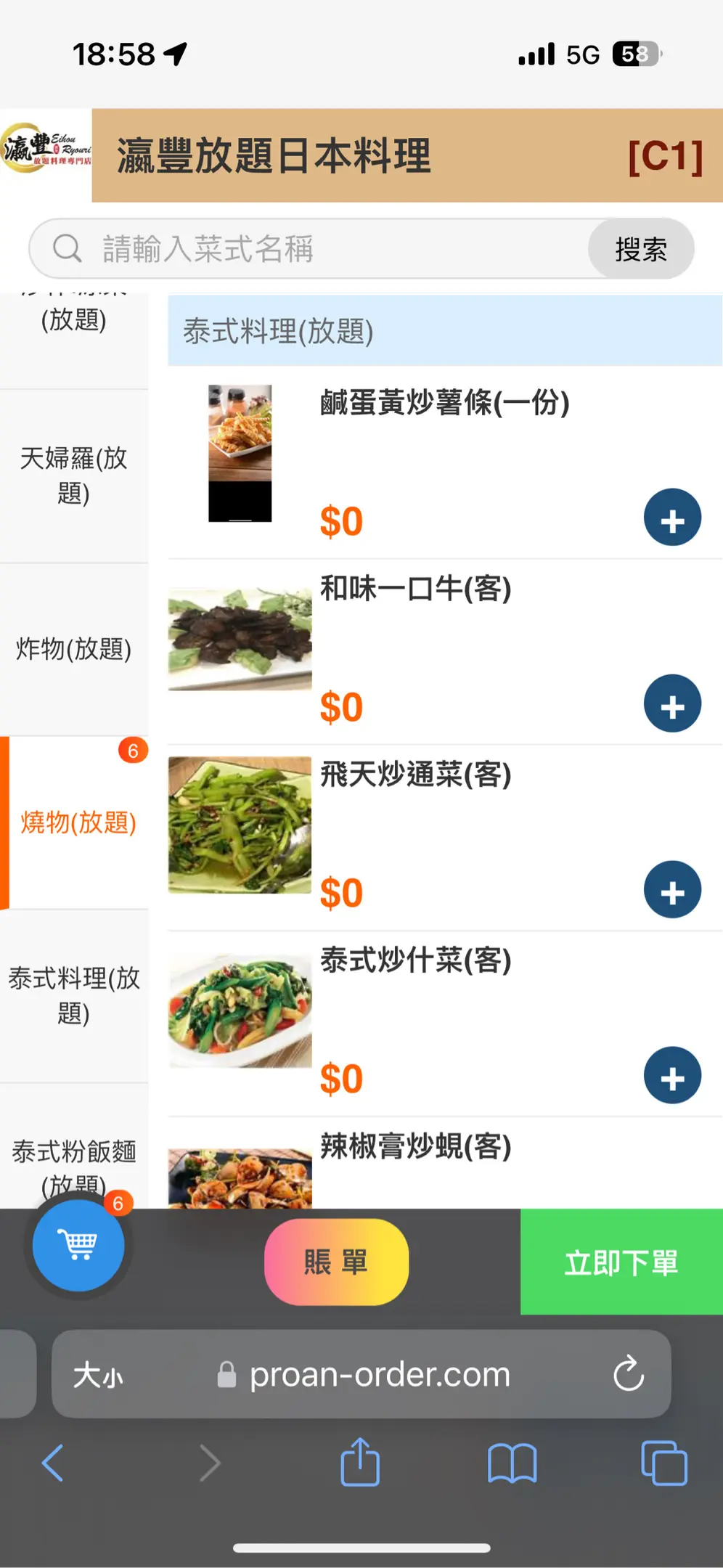Switch to 炸物(放題) category
Image resolution: width=723 pixels, height=1568 pixels.
click(x=74, y=649)
